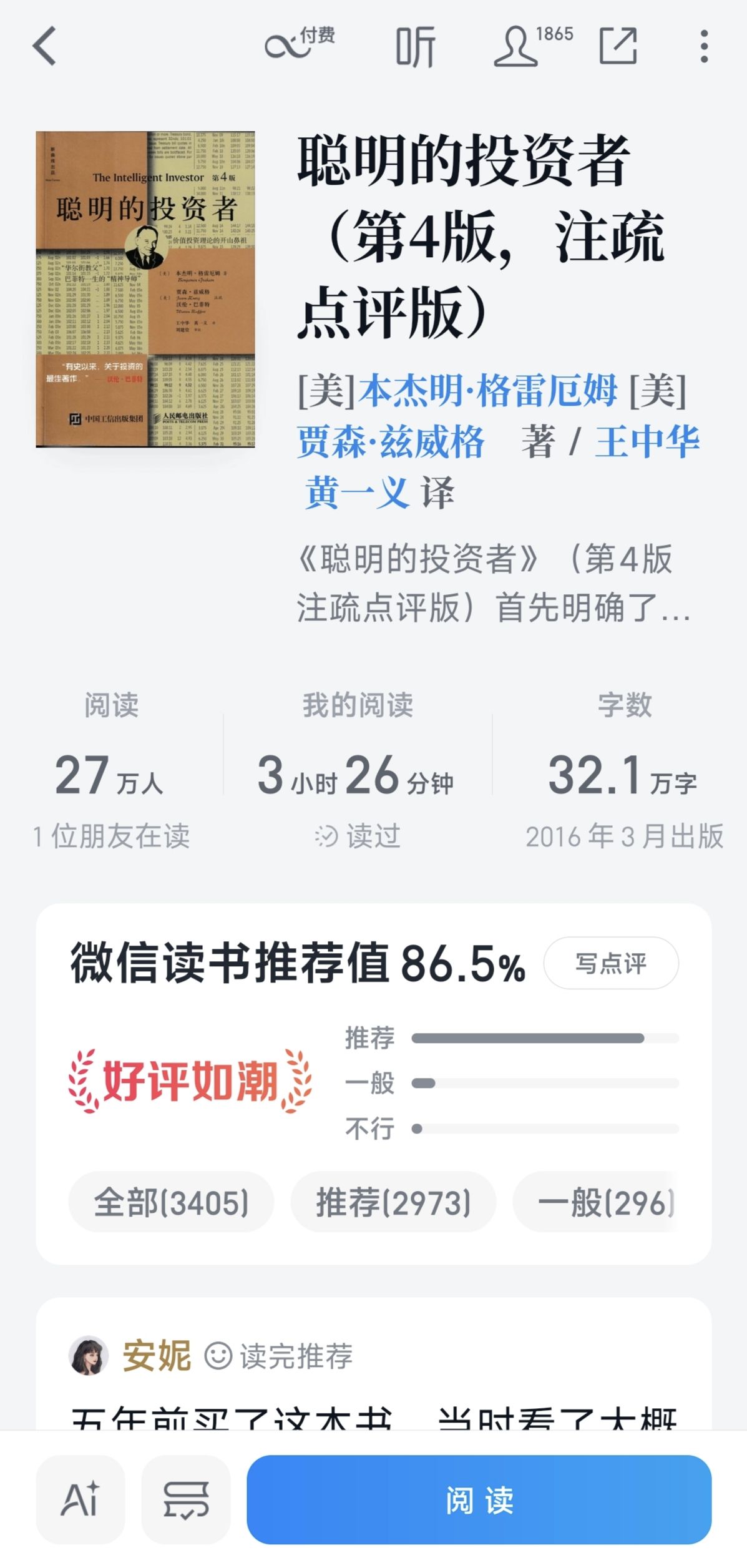Open the book cover image
The width and height of the screenshot is (747, 1568).
click(x=145, y=289)
